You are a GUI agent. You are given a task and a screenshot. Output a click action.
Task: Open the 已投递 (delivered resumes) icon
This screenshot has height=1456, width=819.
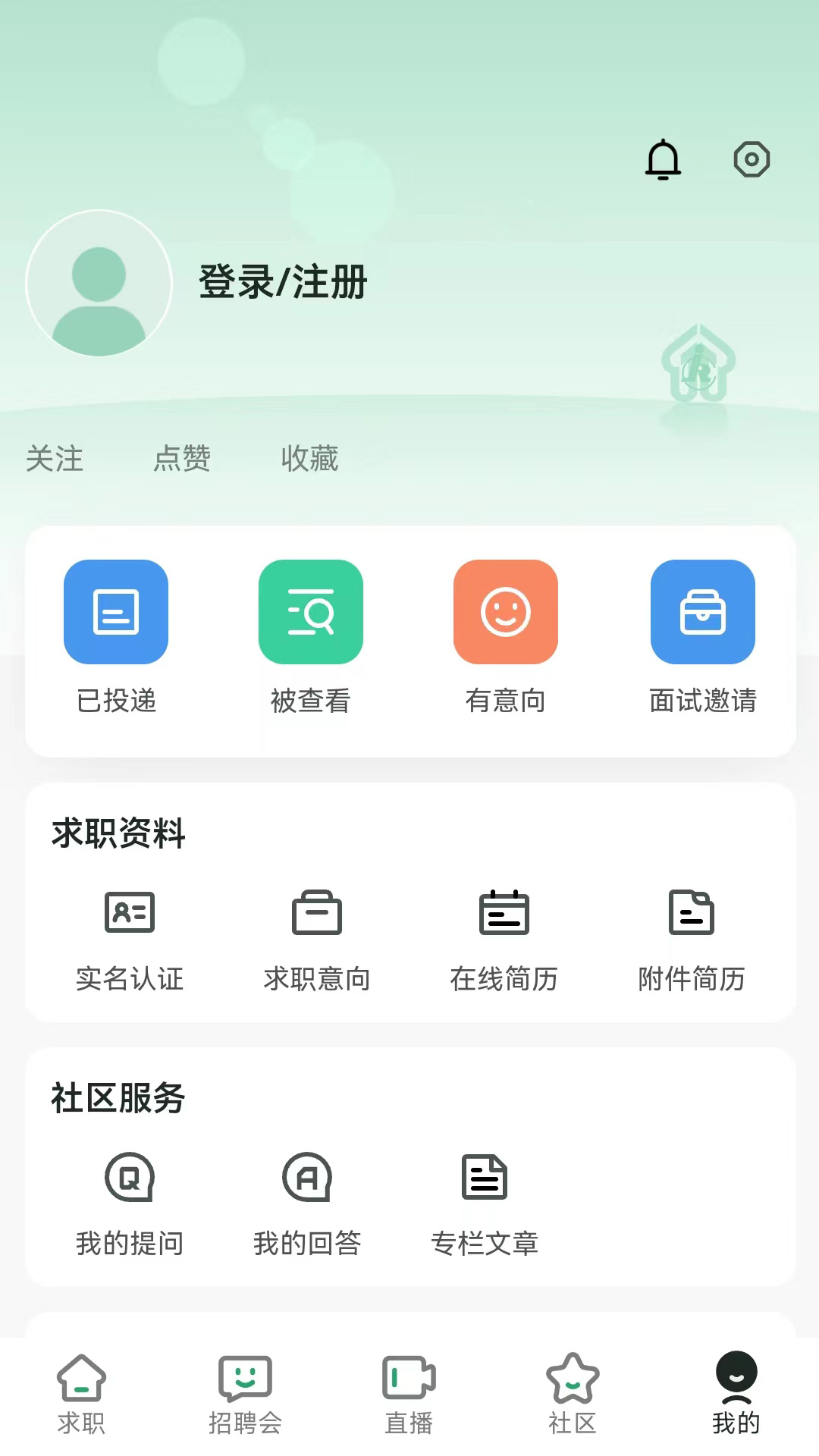(x=115, y=612)
